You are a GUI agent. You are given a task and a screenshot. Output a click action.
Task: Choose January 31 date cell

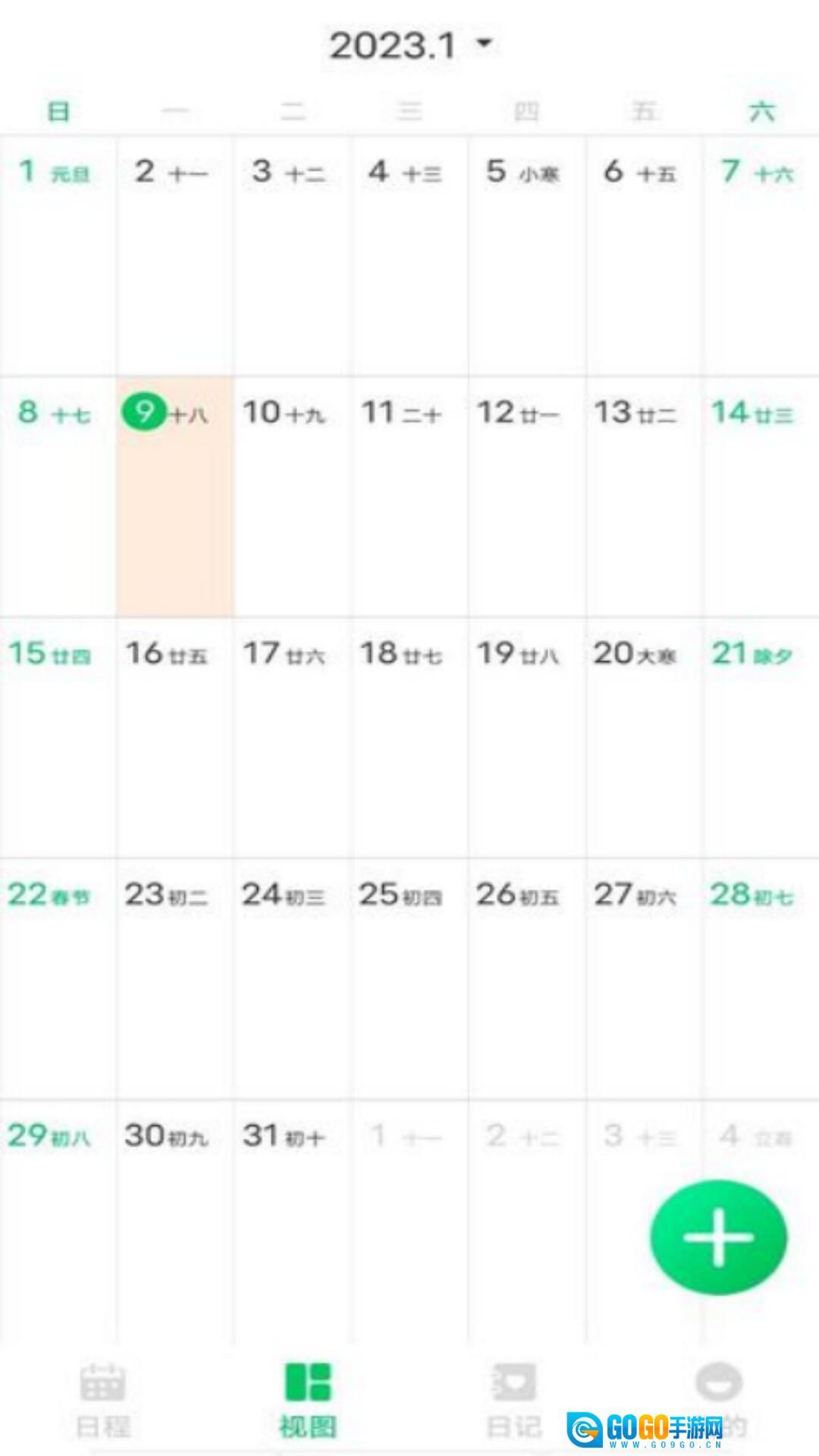point(292,1213)
